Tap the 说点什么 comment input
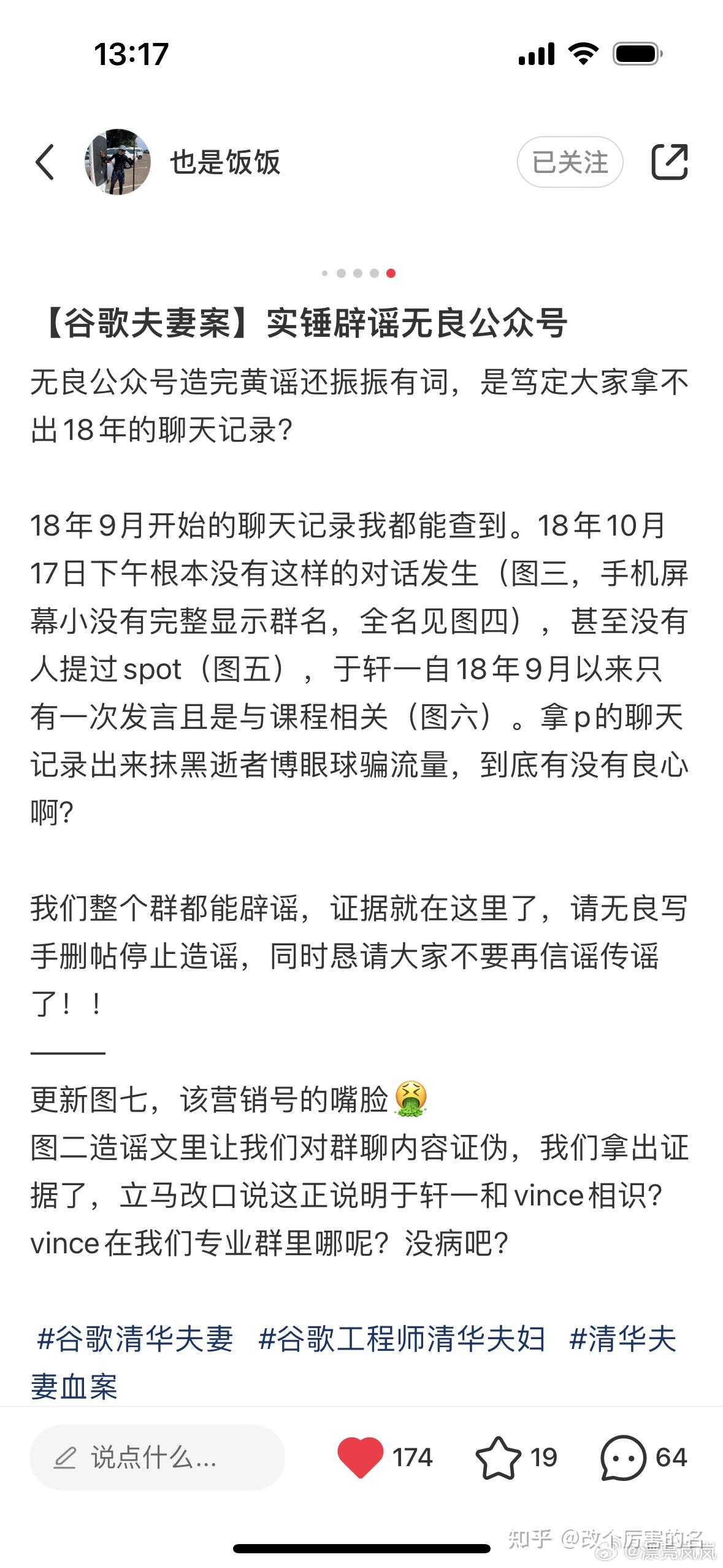Viewport: 723px width, 1568px height. [157, 1457]
